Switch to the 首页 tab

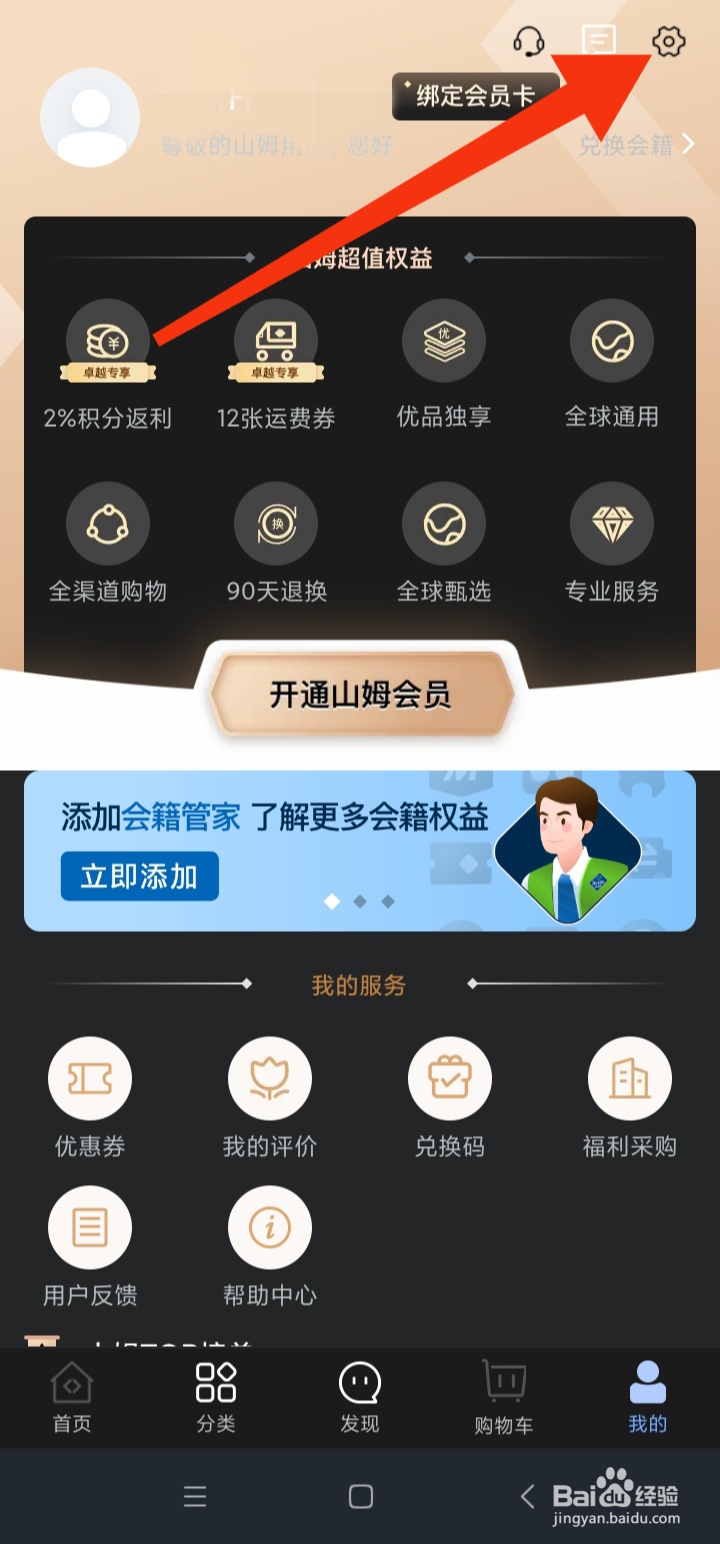[71, 1397]
